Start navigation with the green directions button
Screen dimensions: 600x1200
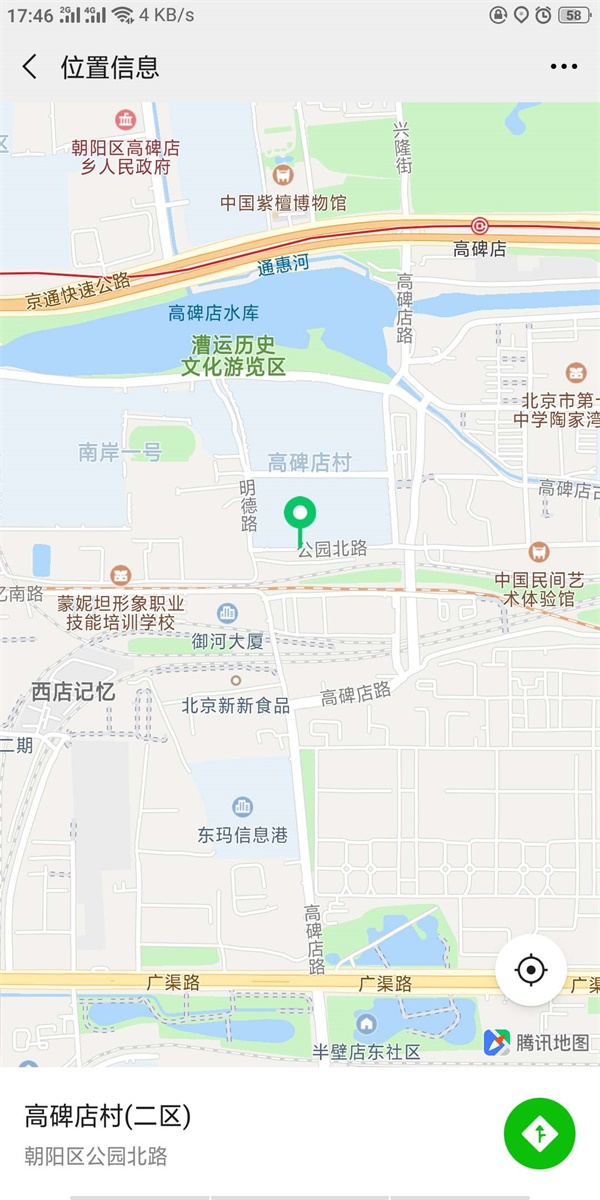540,1133
